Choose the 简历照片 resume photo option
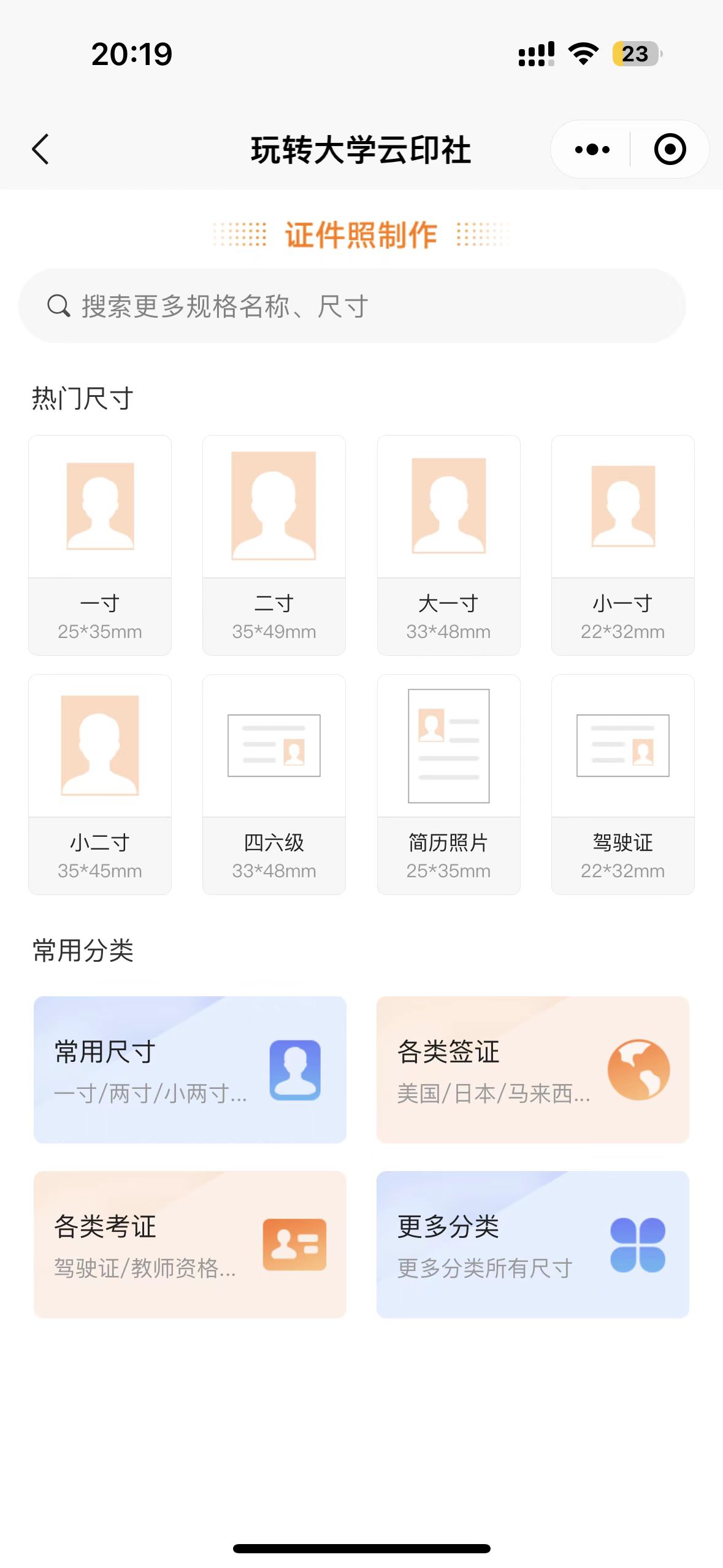The image size is (723, 1568). point(448,784)
